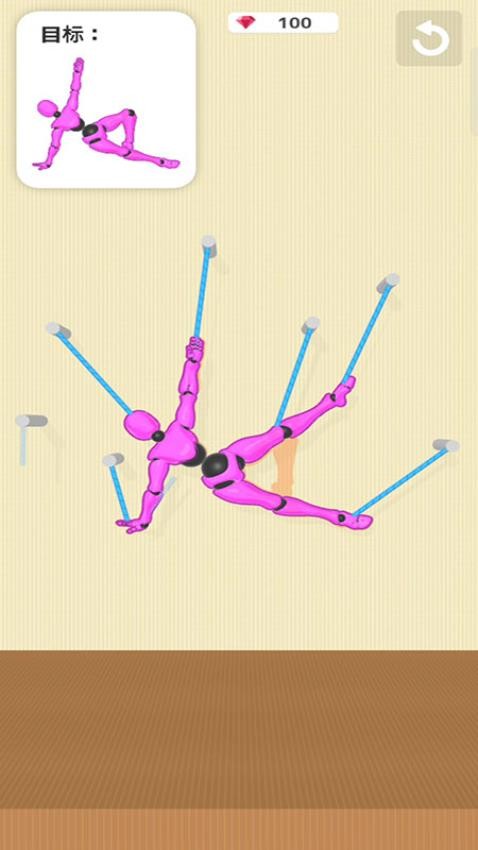
Task: Tap the pin roped to the mannequin's head
Action: [x=58, y=330]
